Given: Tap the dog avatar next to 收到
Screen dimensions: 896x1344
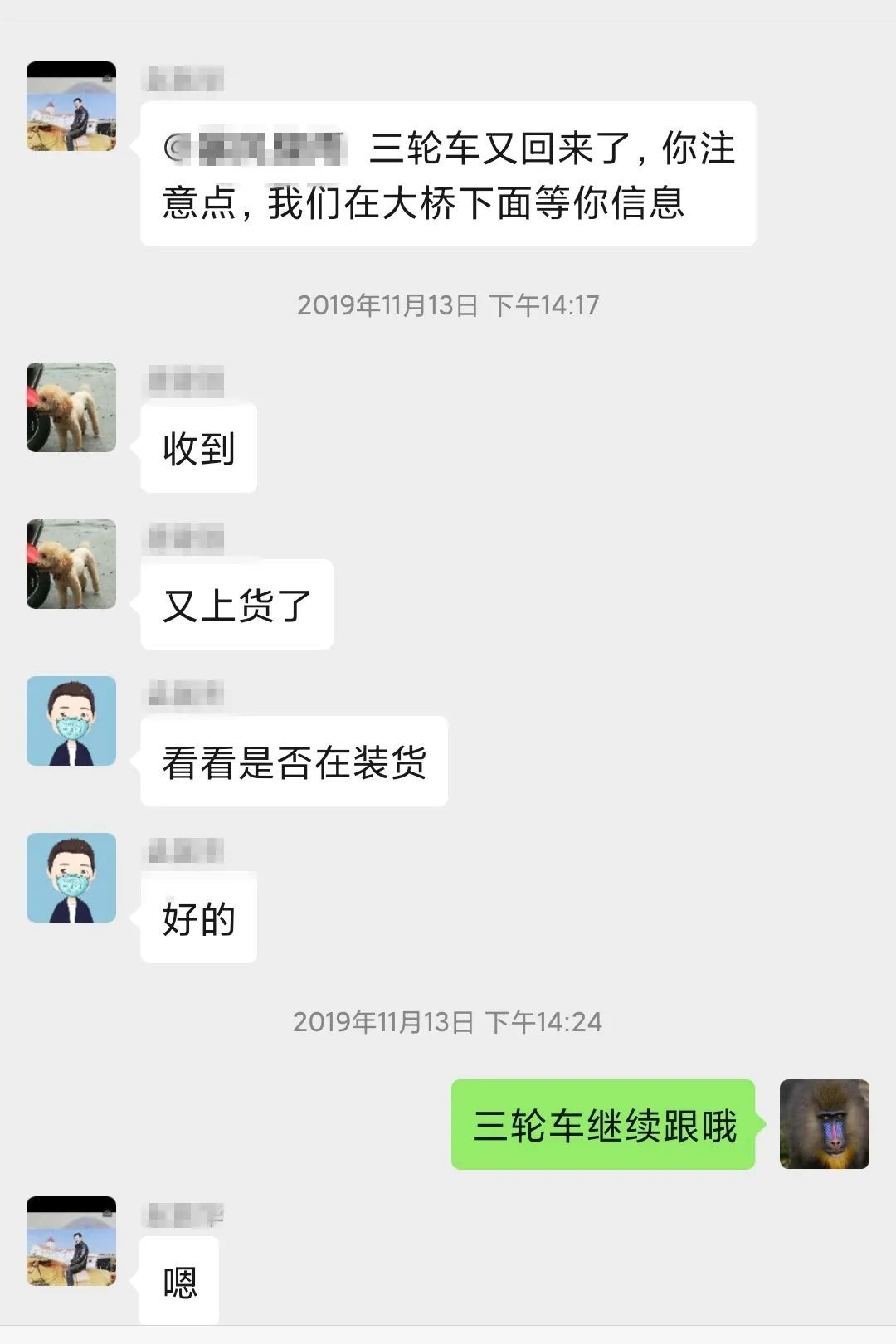Looking at the screenshot, I should pyautogui.click(x=71, y=407).
